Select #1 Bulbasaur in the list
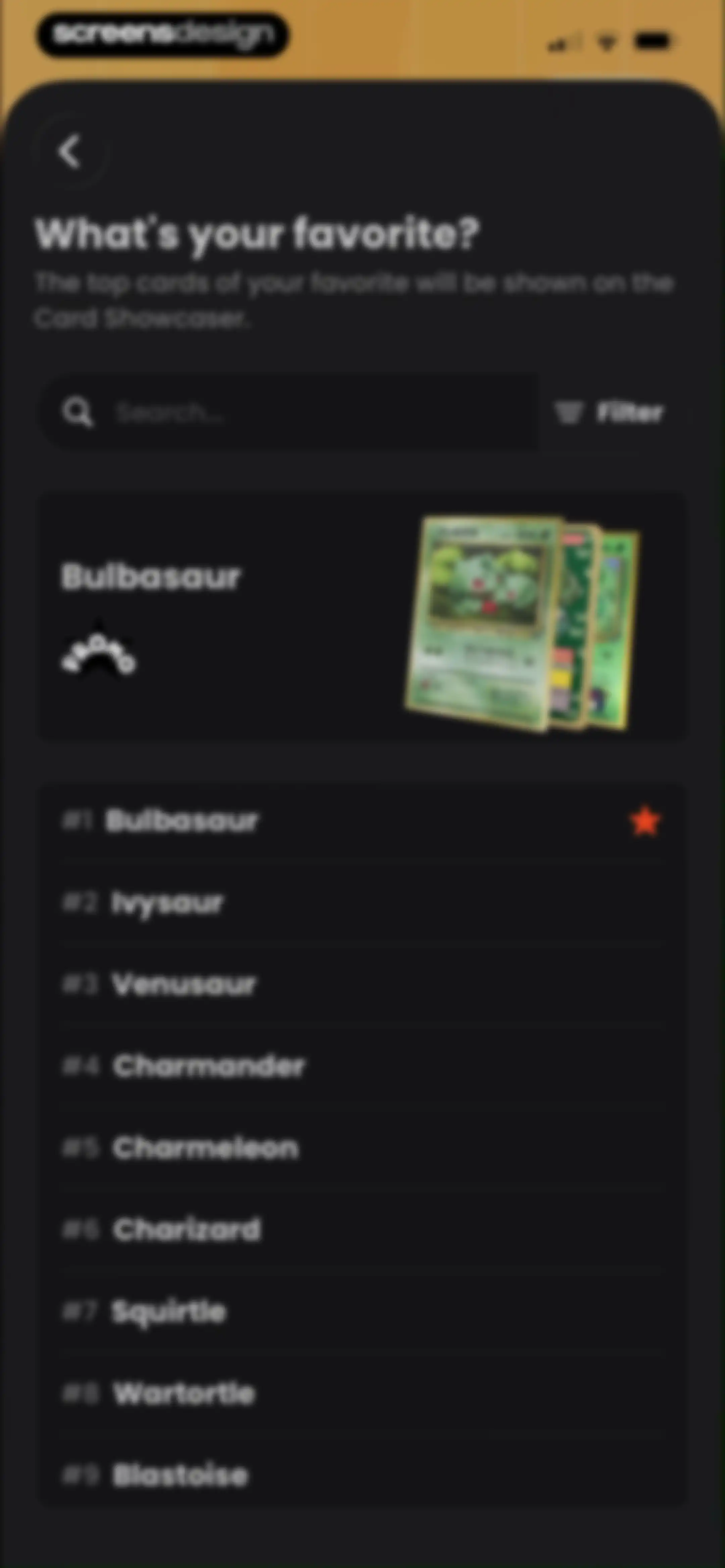The width and height of the screenshot is (725, 1568). click(x=363, y=821)
